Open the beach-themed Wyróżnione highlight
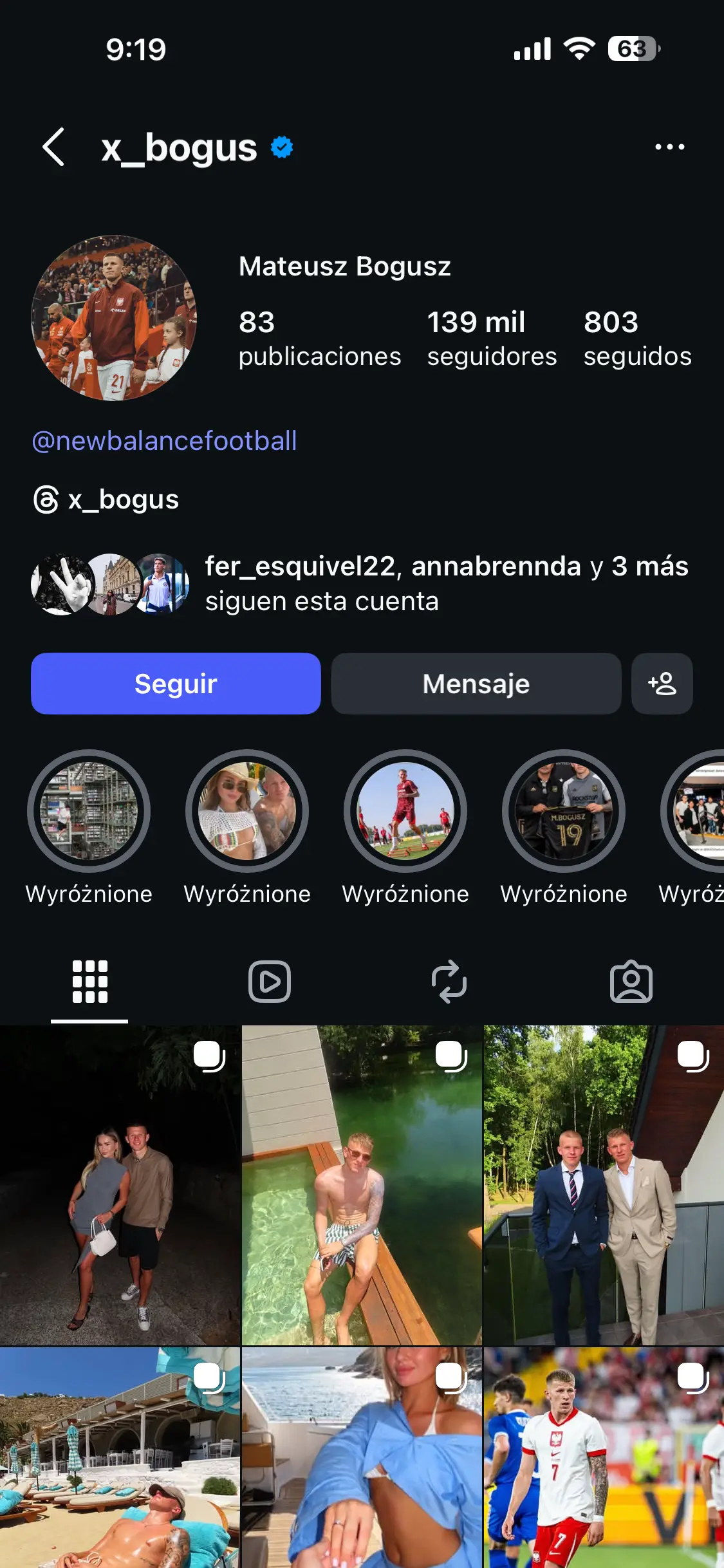The image size is (724, 1568). point(246,812)
